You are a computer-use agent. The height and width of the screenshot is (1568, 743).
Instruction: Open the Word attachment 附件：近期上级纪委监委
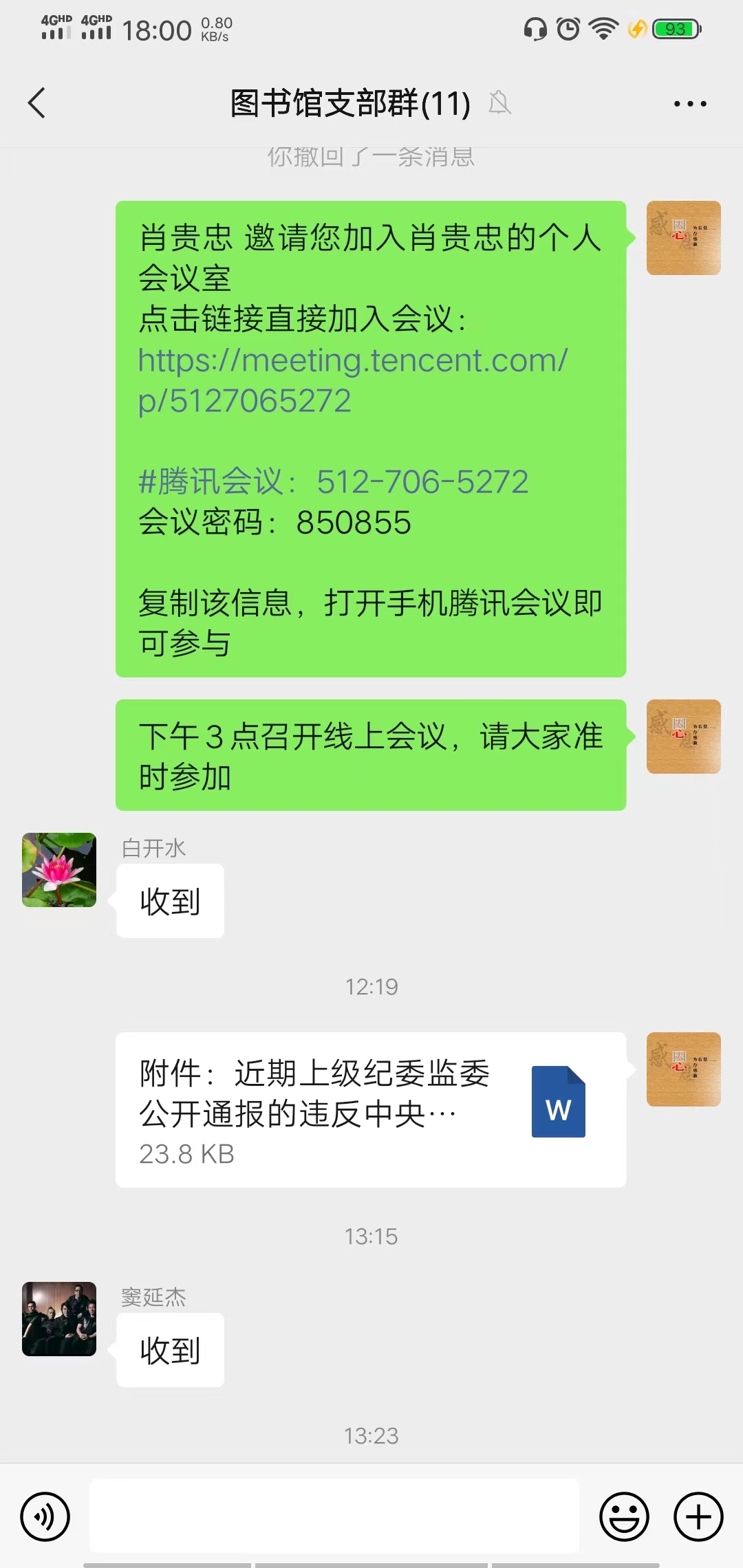[x=371, y=1109]
